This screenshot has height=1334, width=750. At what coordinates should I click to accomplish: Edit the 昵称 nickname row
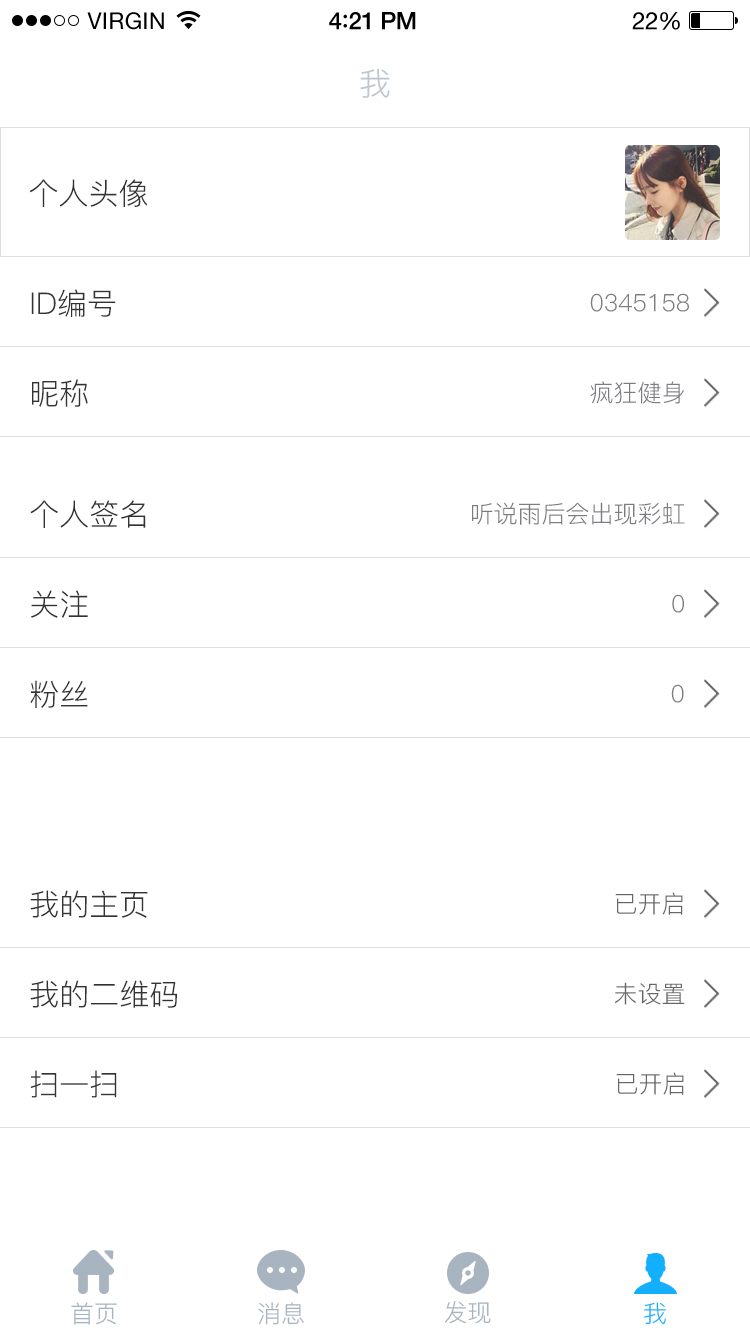[375, 392]
